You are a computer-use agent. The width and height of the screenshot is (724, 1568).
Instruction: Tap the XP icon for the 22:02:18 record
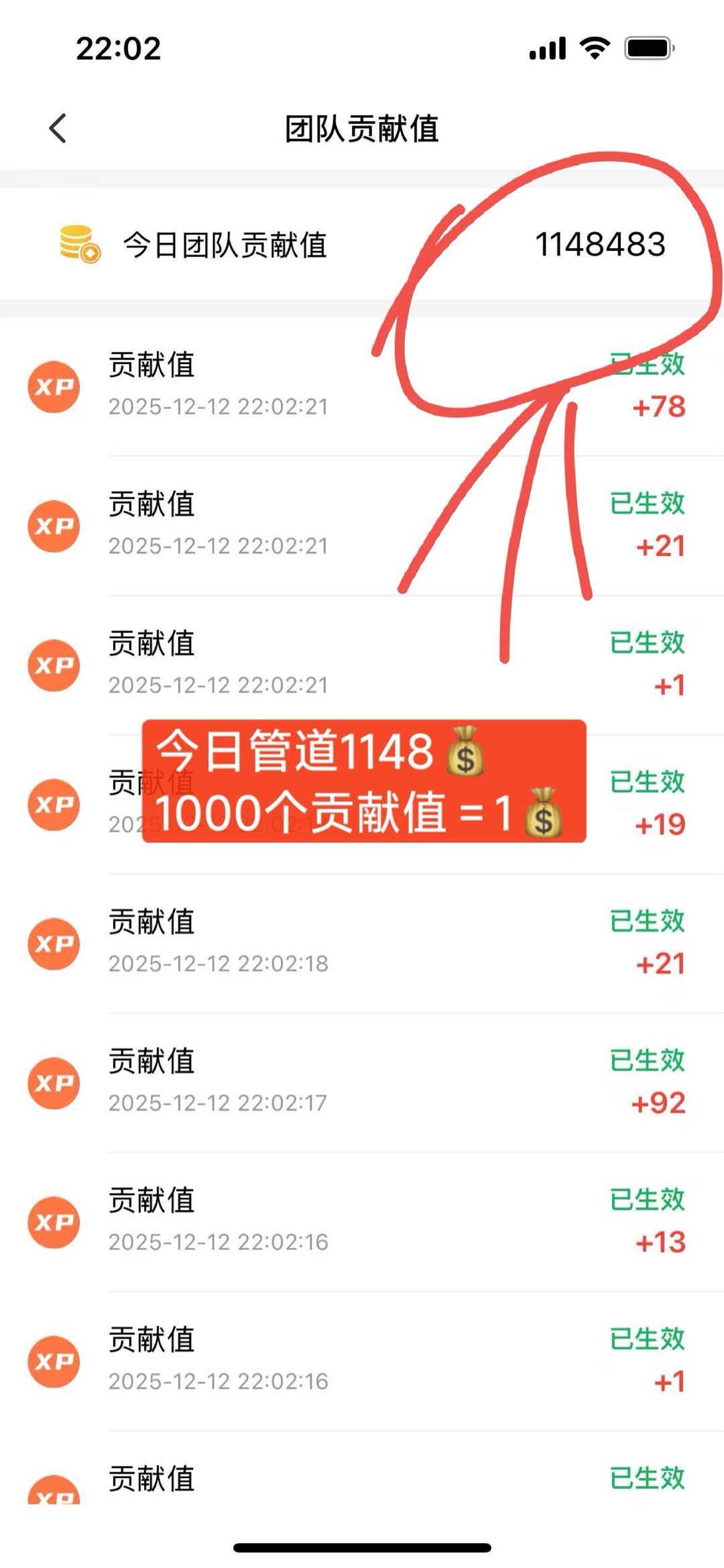[x=54, y=943]
